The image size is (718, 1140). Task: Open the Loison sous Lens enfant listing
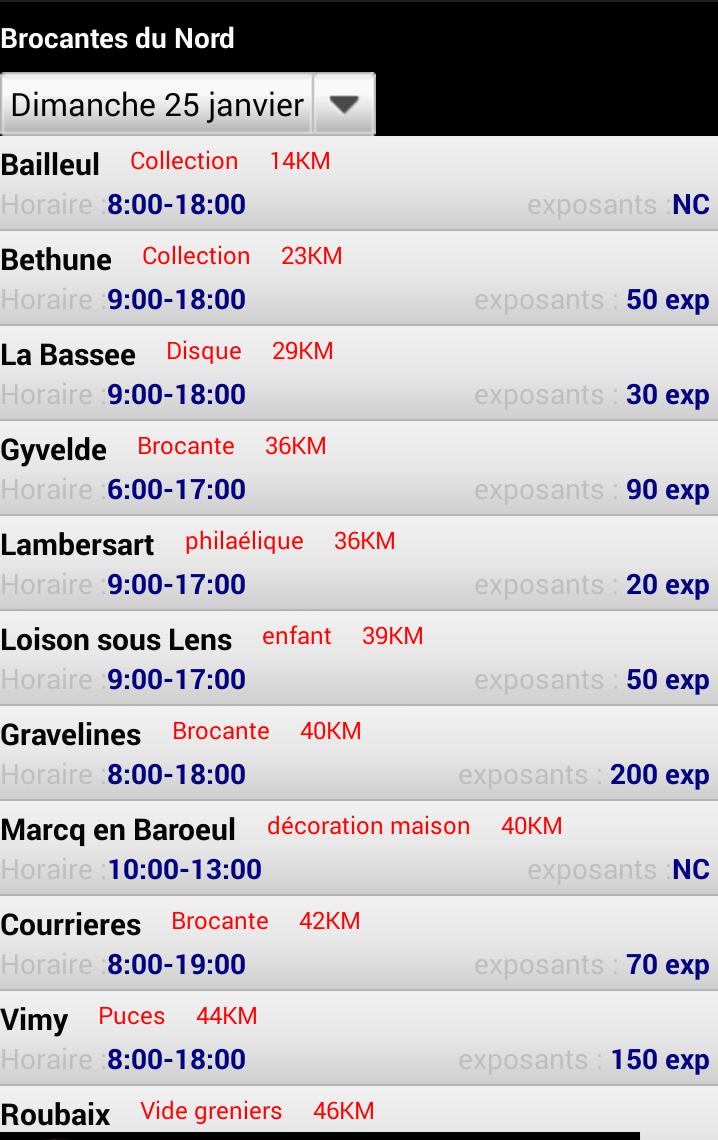coord(359,658)
